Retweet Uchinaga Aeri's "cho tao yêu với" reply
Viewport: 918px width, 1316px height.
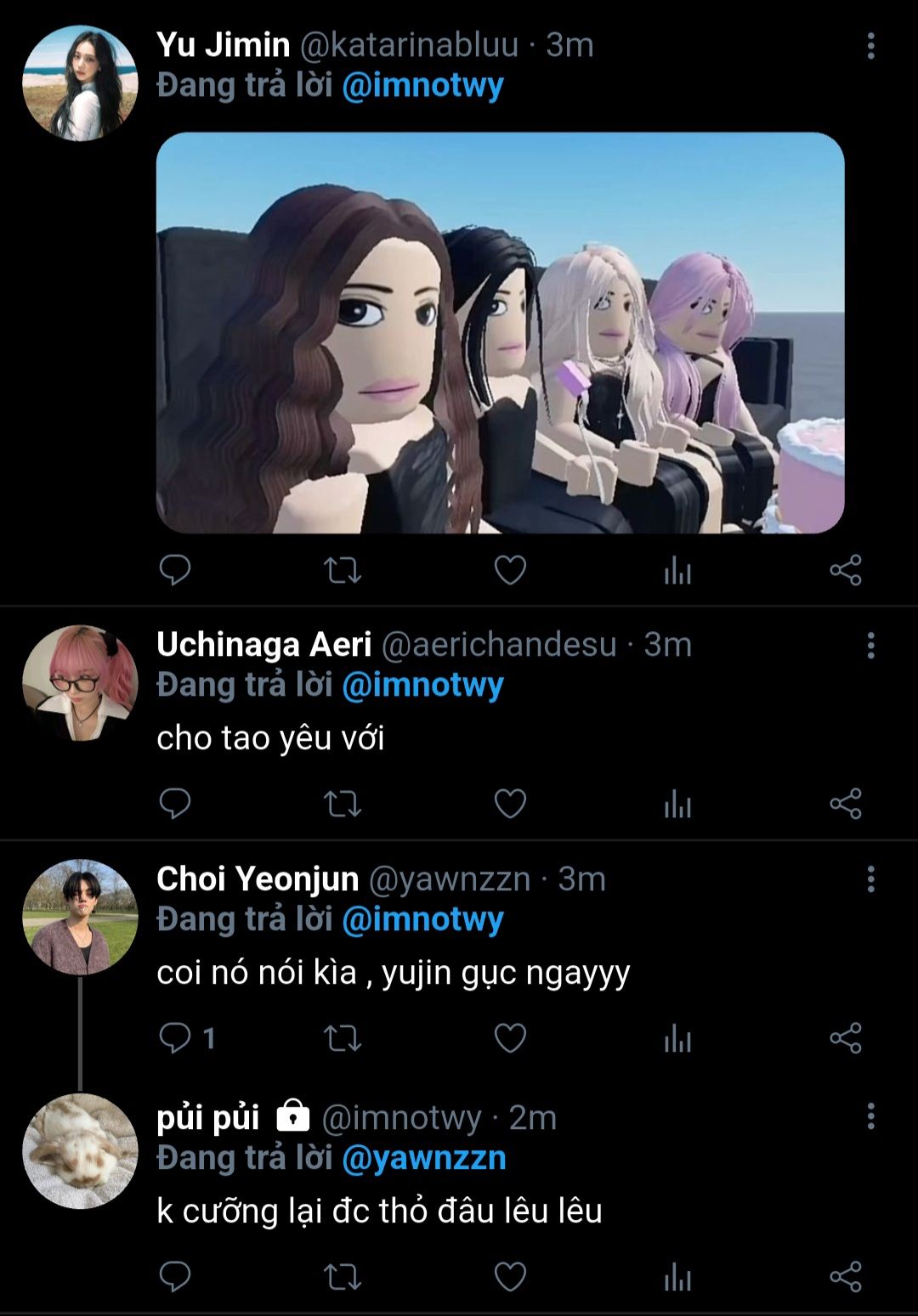343,804
